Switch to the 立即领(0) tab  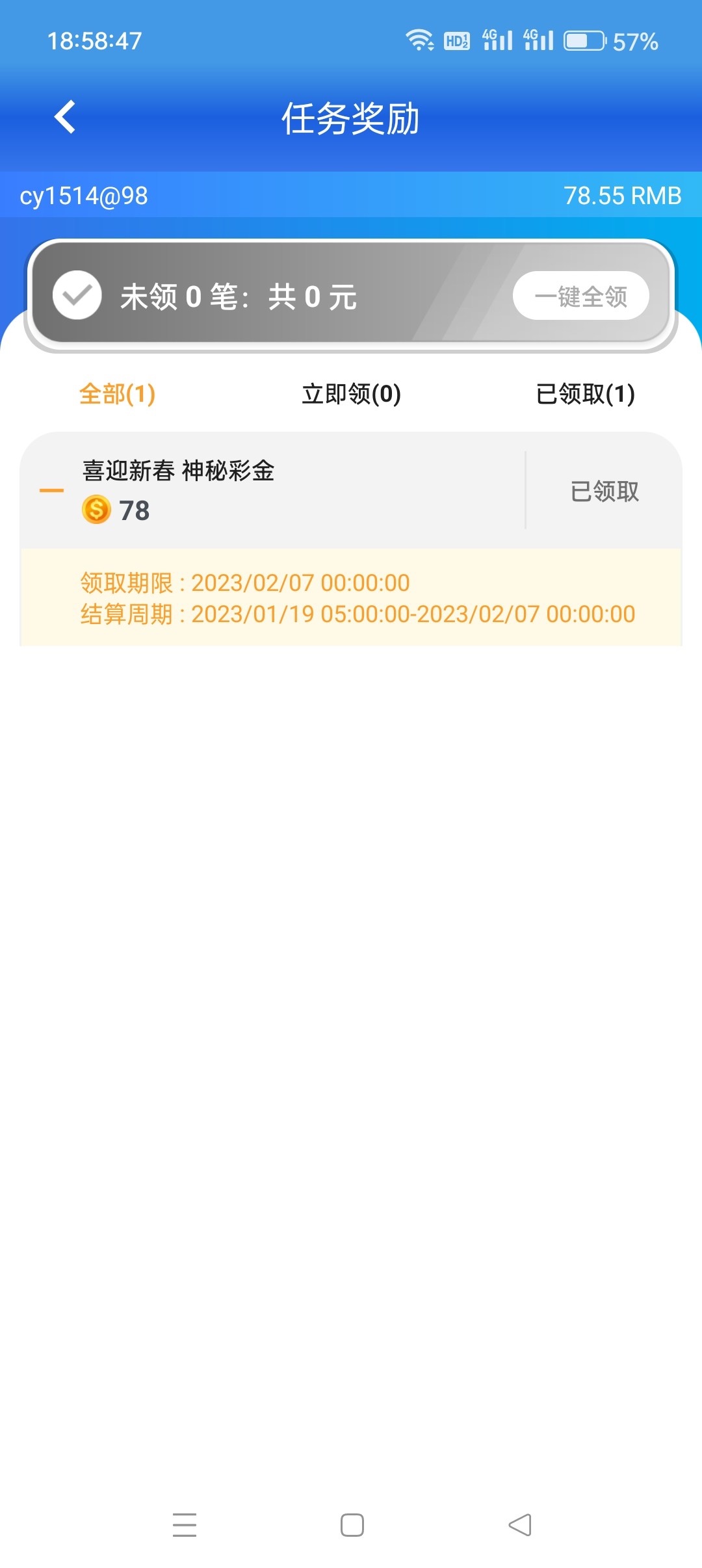[x=351, y=394]
